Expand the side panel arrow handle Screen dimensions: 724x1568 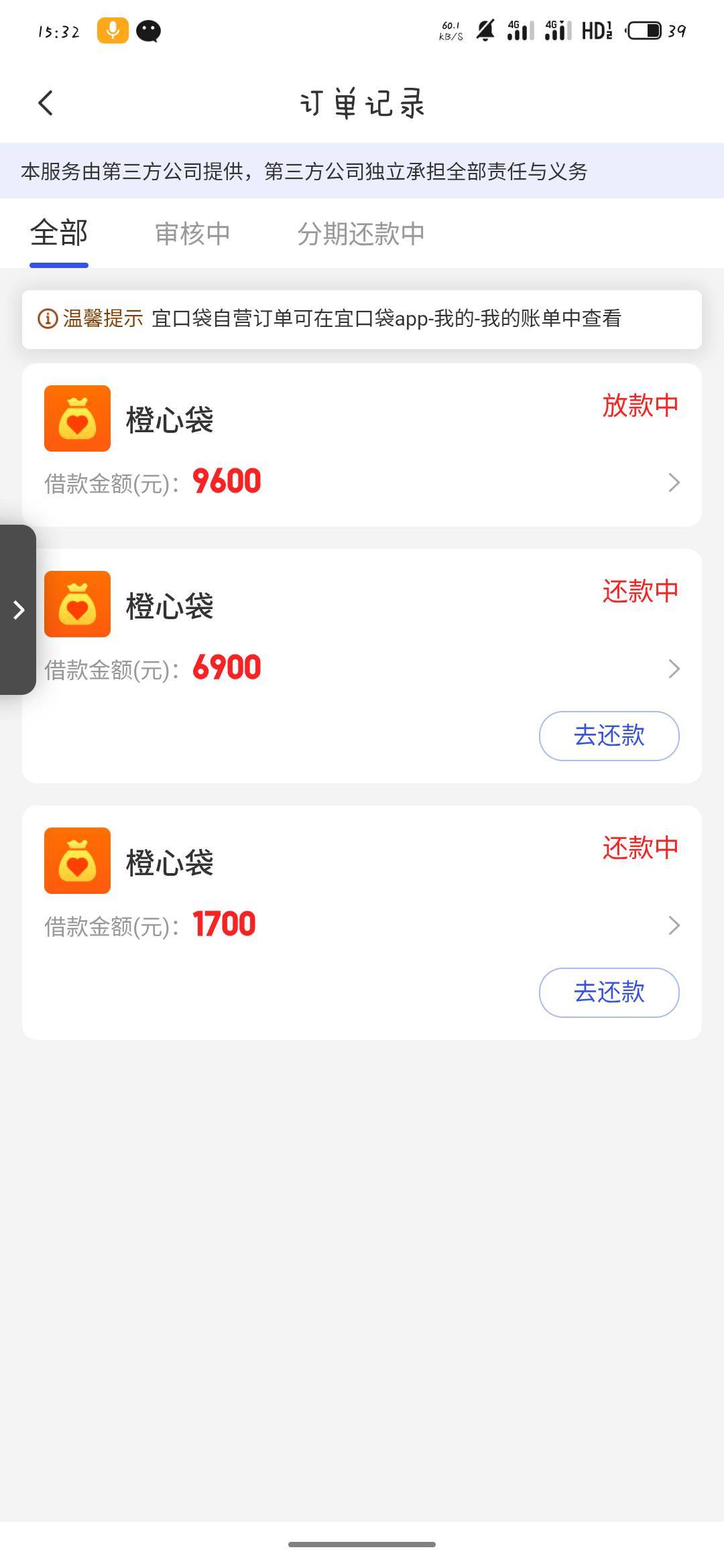tap(18, 610)
